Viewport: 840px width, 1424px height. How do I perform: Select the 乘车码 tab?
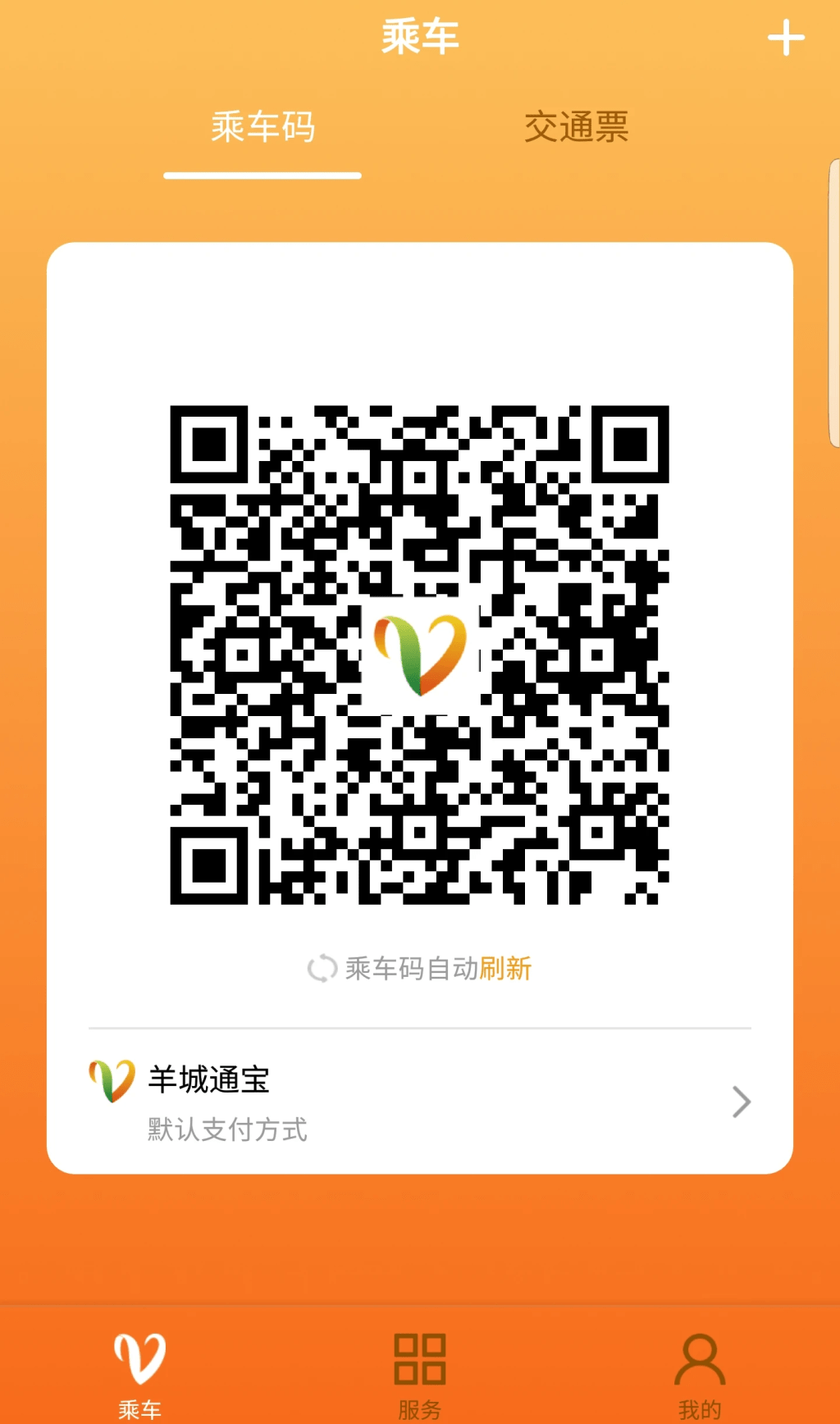point(262,128)
